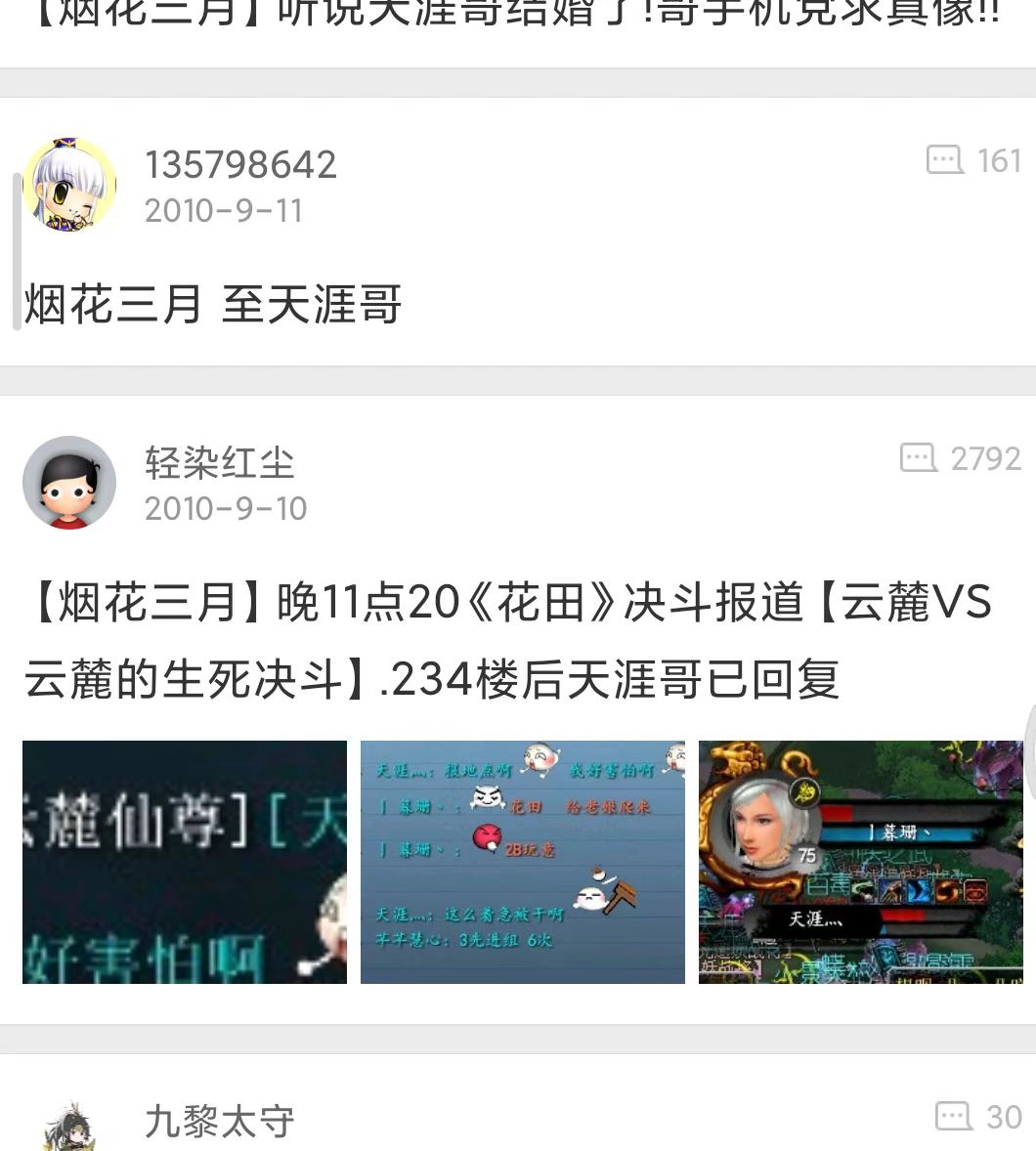
Task: Open the post 烟花三月 至天涯哥
Action: tap(213, 304)
